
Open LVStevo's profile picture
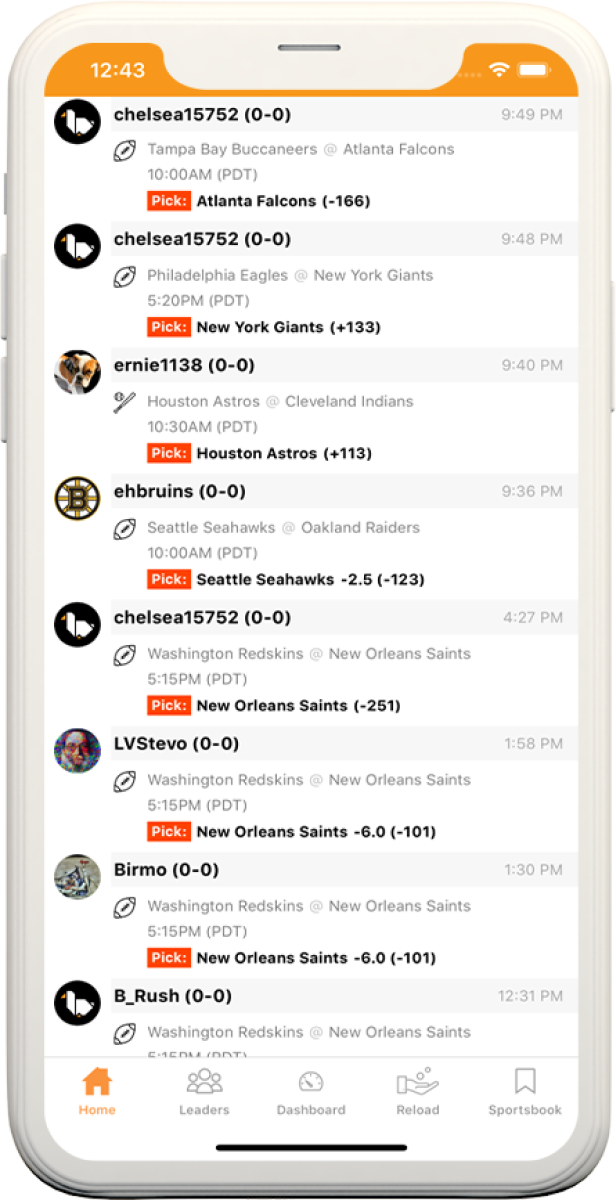click(77, 750)
